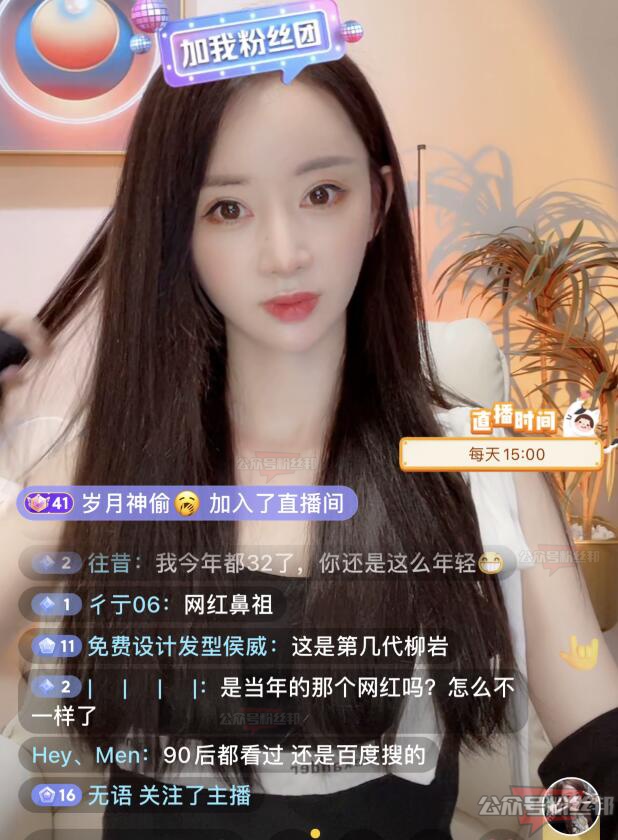This screenshot has width=618, height=840.
Task: Open 往昔's comment about being 32
Action: click(x=270, y=563)
